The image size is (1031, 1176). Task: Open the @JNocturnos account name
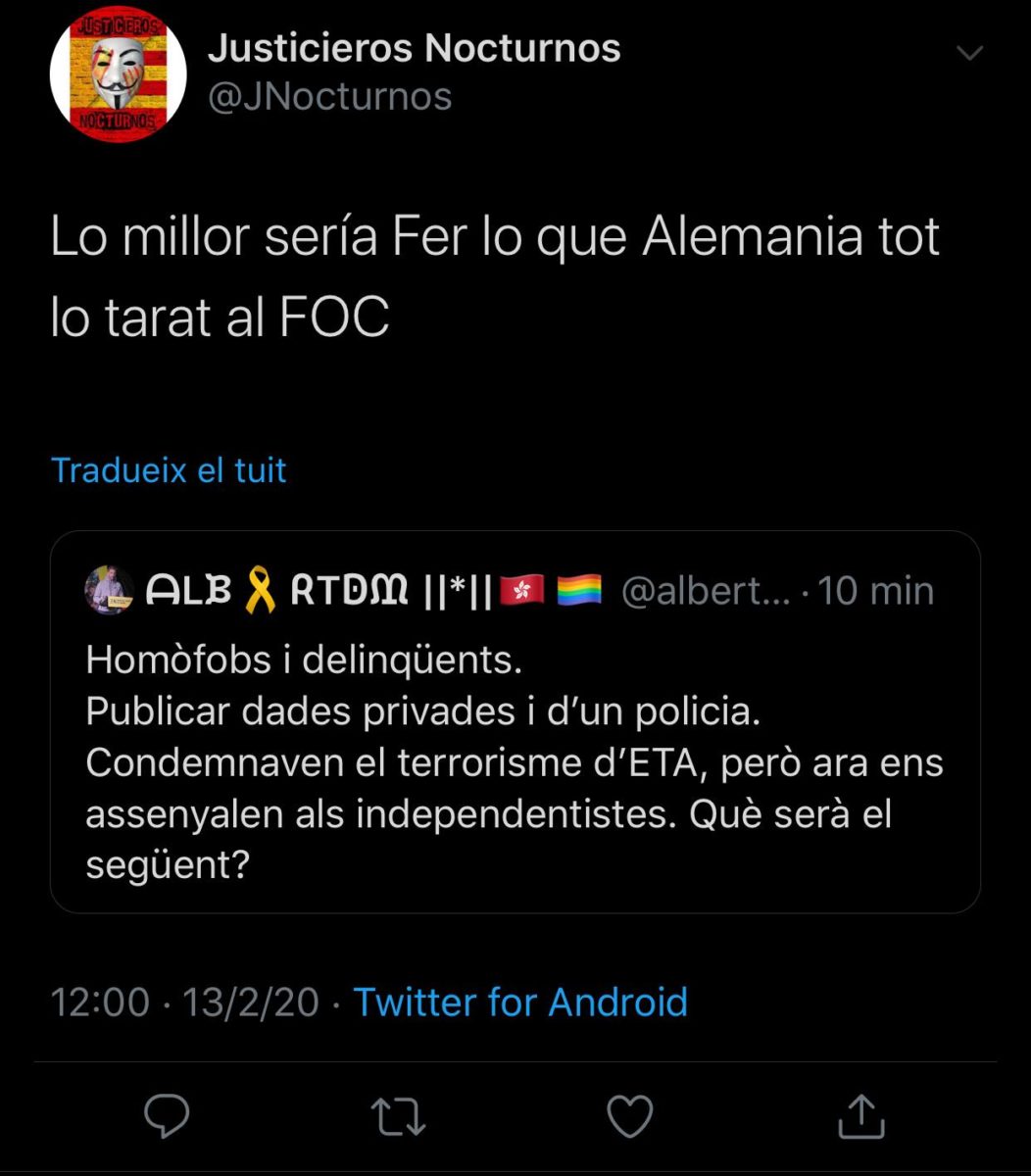[329, 97]
